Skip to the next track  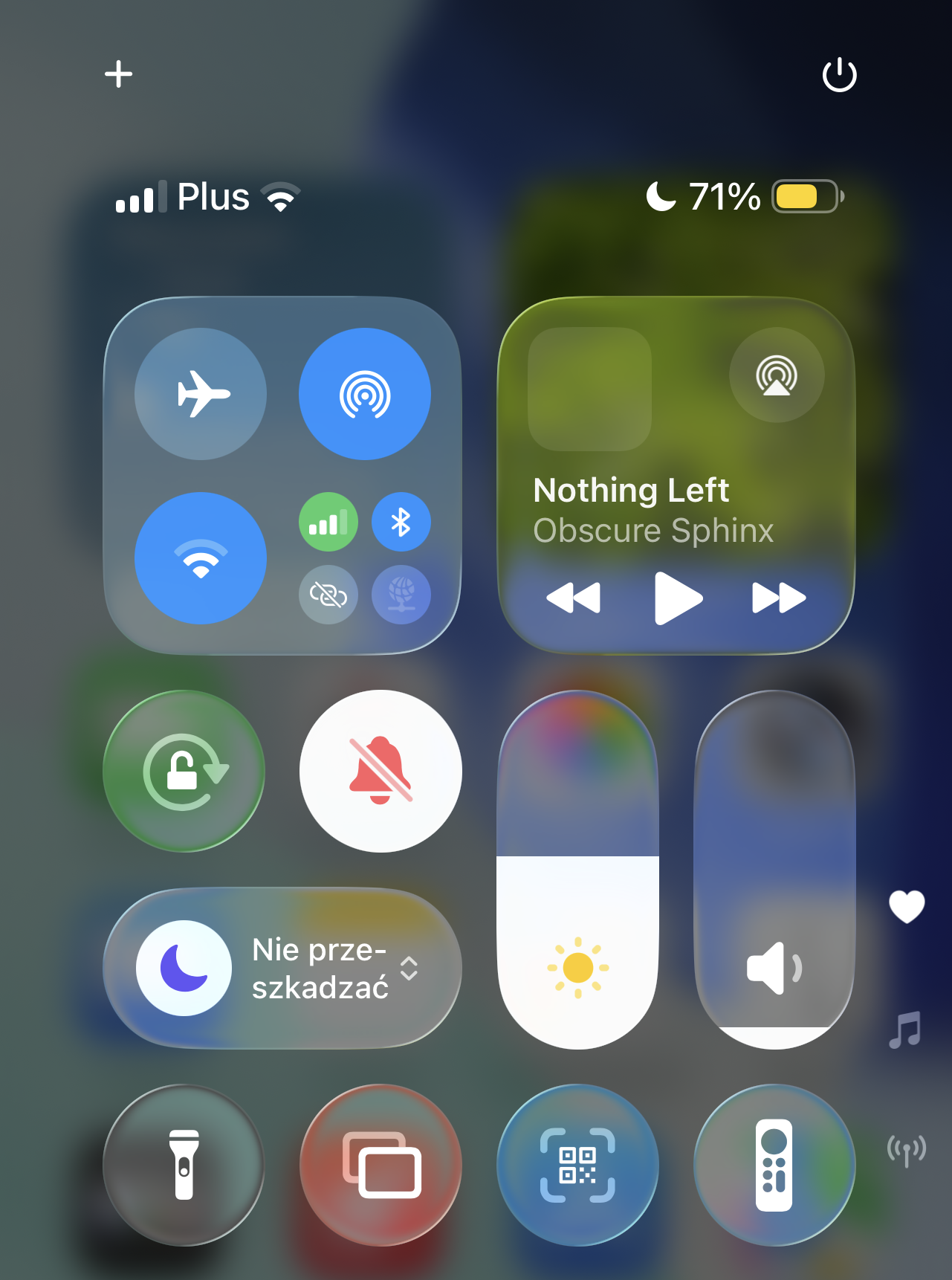[778, 598]
